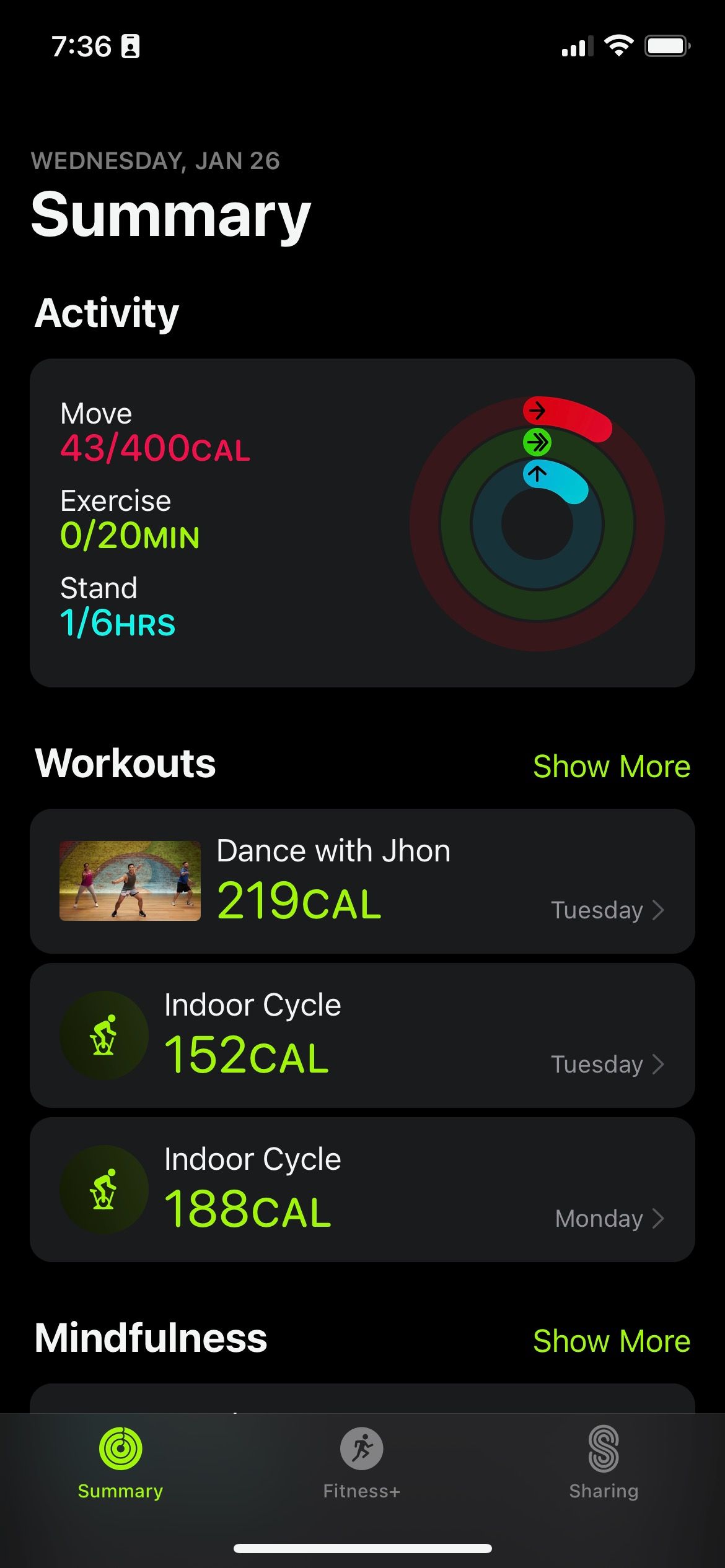Tap the Activity summary card

362,522
